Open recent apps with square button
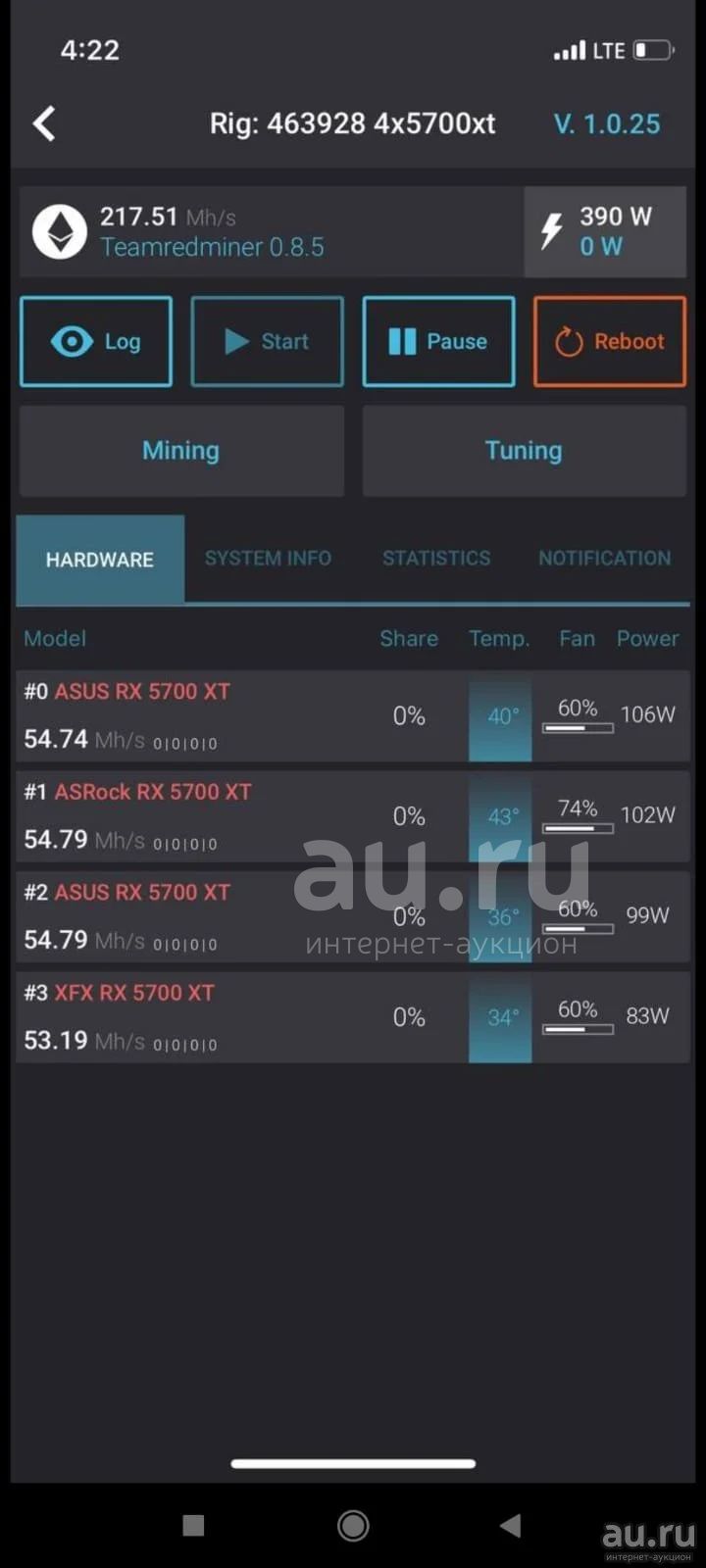The image size is (706, 1568). [x=194, y=1525]
